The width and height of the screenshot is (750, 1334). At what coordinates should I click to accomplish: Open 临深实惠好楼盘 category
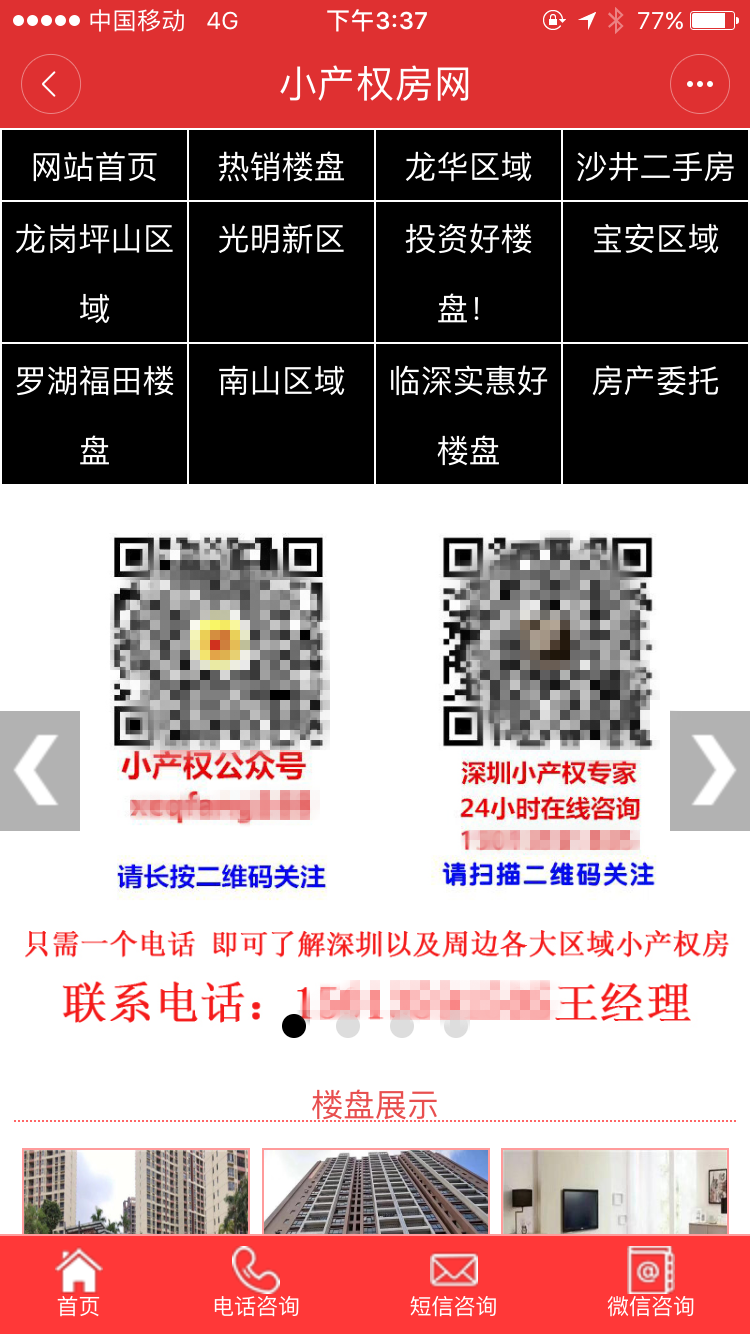coord(468,414)
